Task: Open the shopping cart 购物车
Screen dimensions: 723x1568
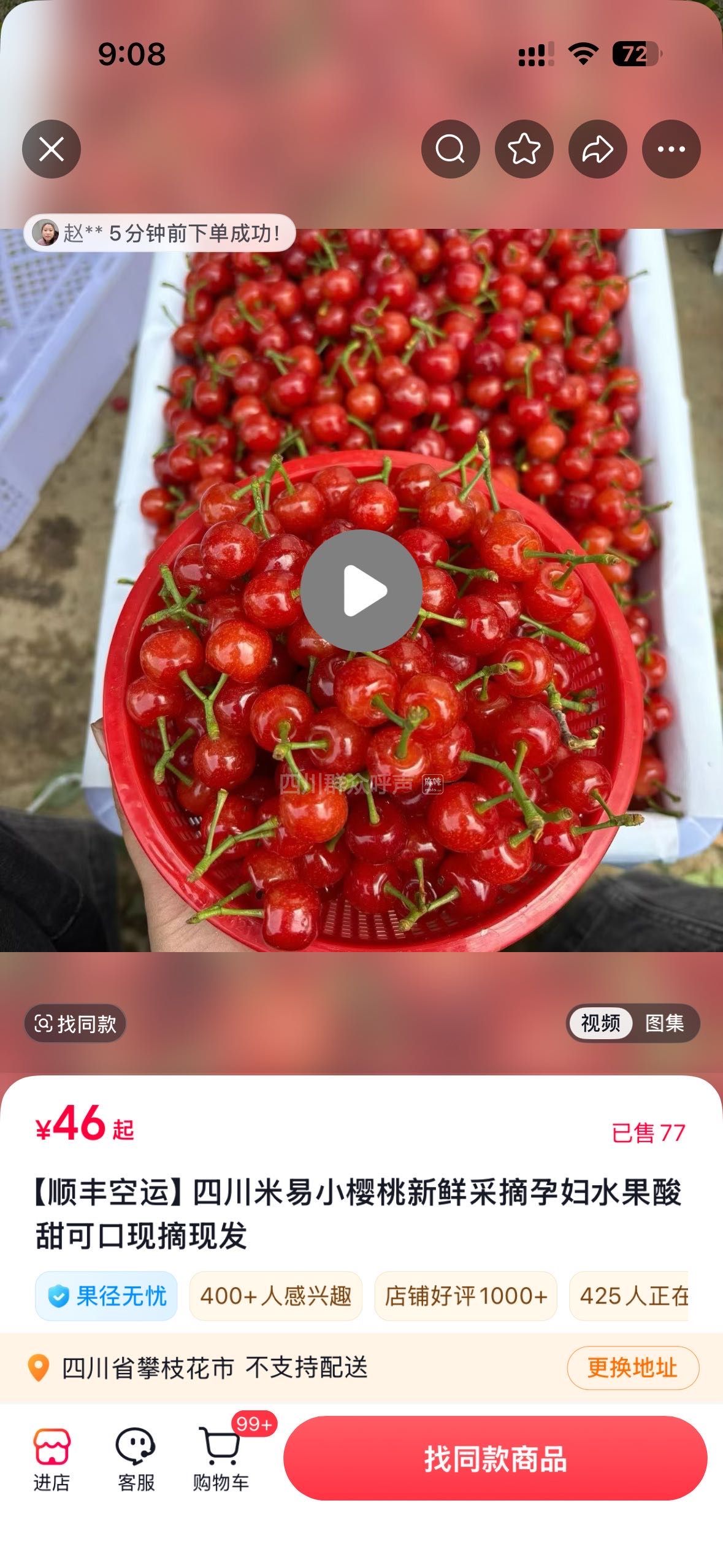Action: (221, 1459)
